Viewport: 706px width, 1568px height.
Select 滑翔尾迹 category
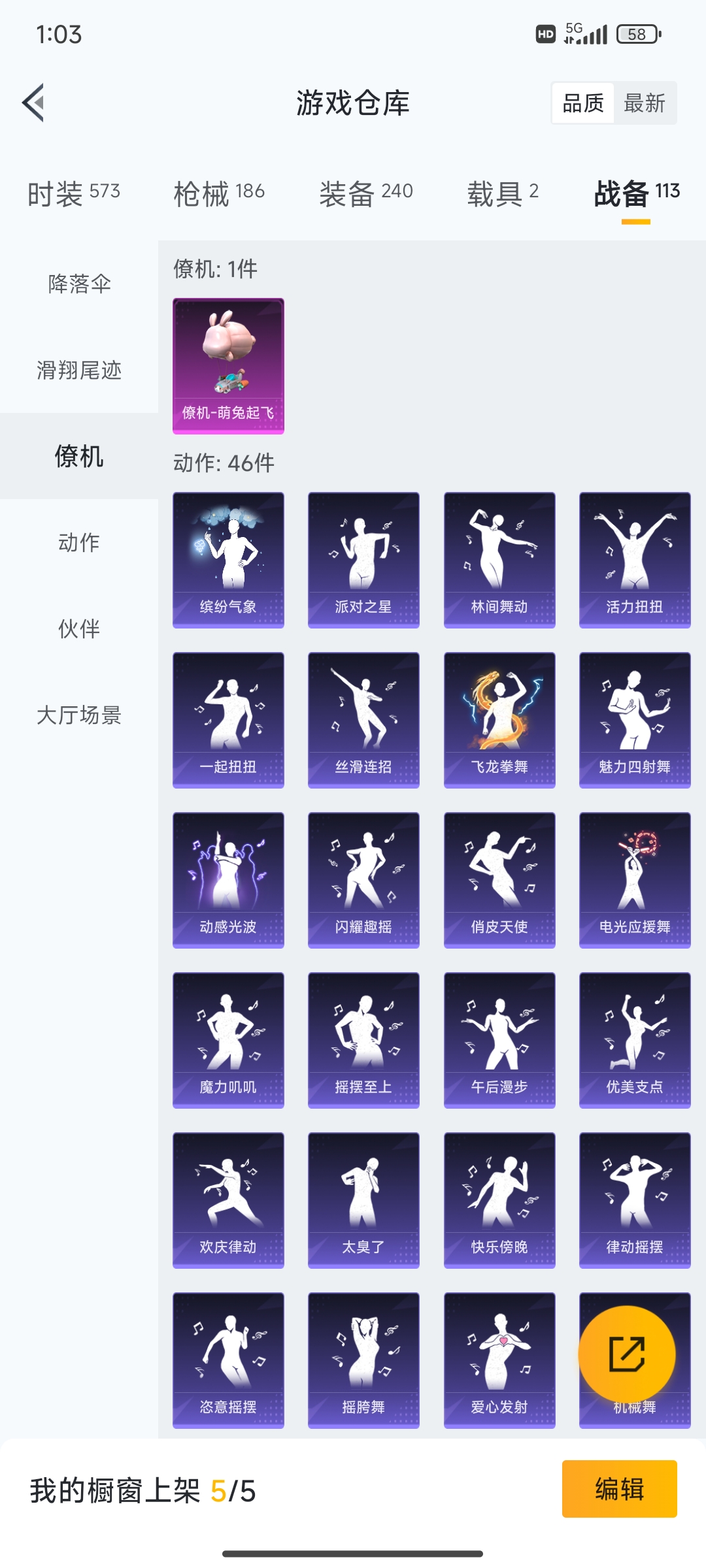(79, 370)
